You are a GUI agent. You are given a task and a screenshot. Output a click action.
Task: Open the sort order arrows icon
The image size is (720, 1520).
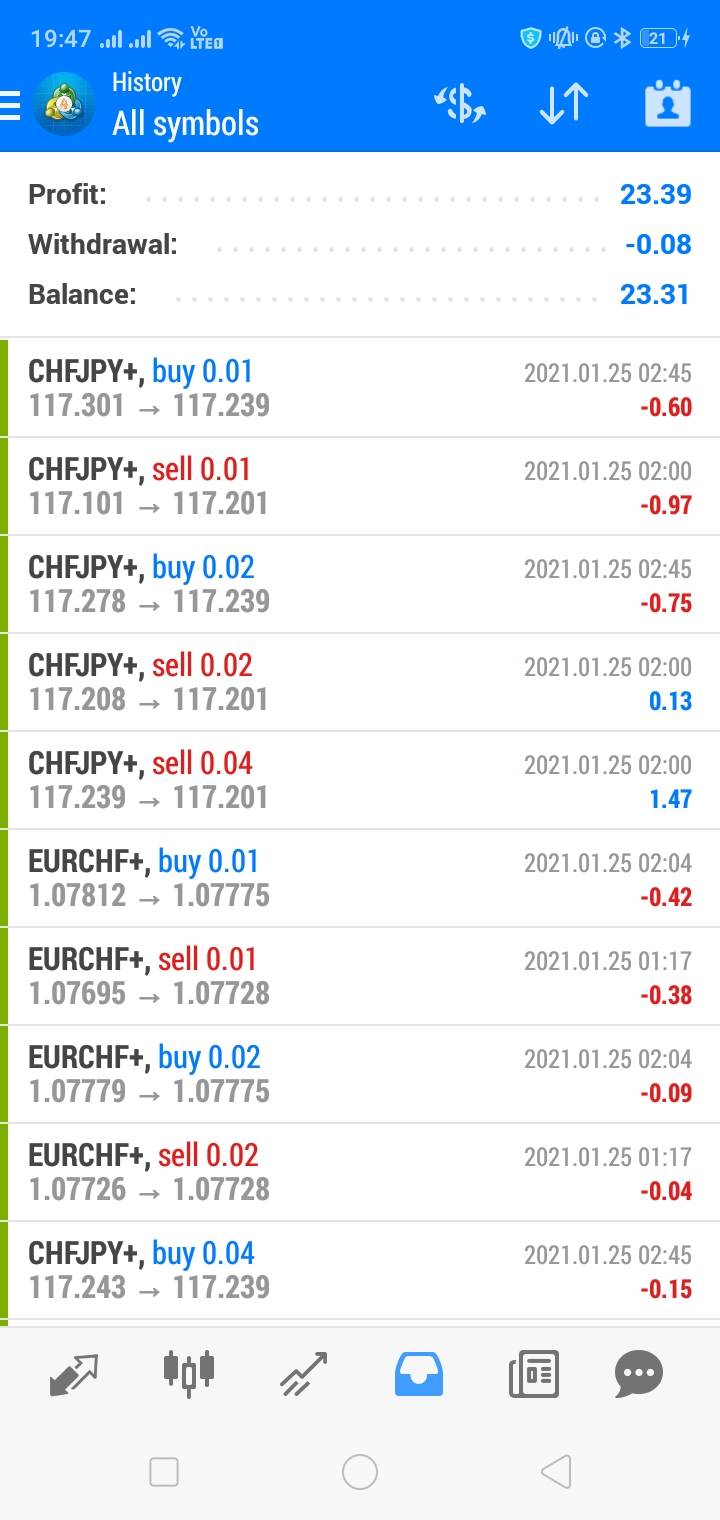[563, 104]
